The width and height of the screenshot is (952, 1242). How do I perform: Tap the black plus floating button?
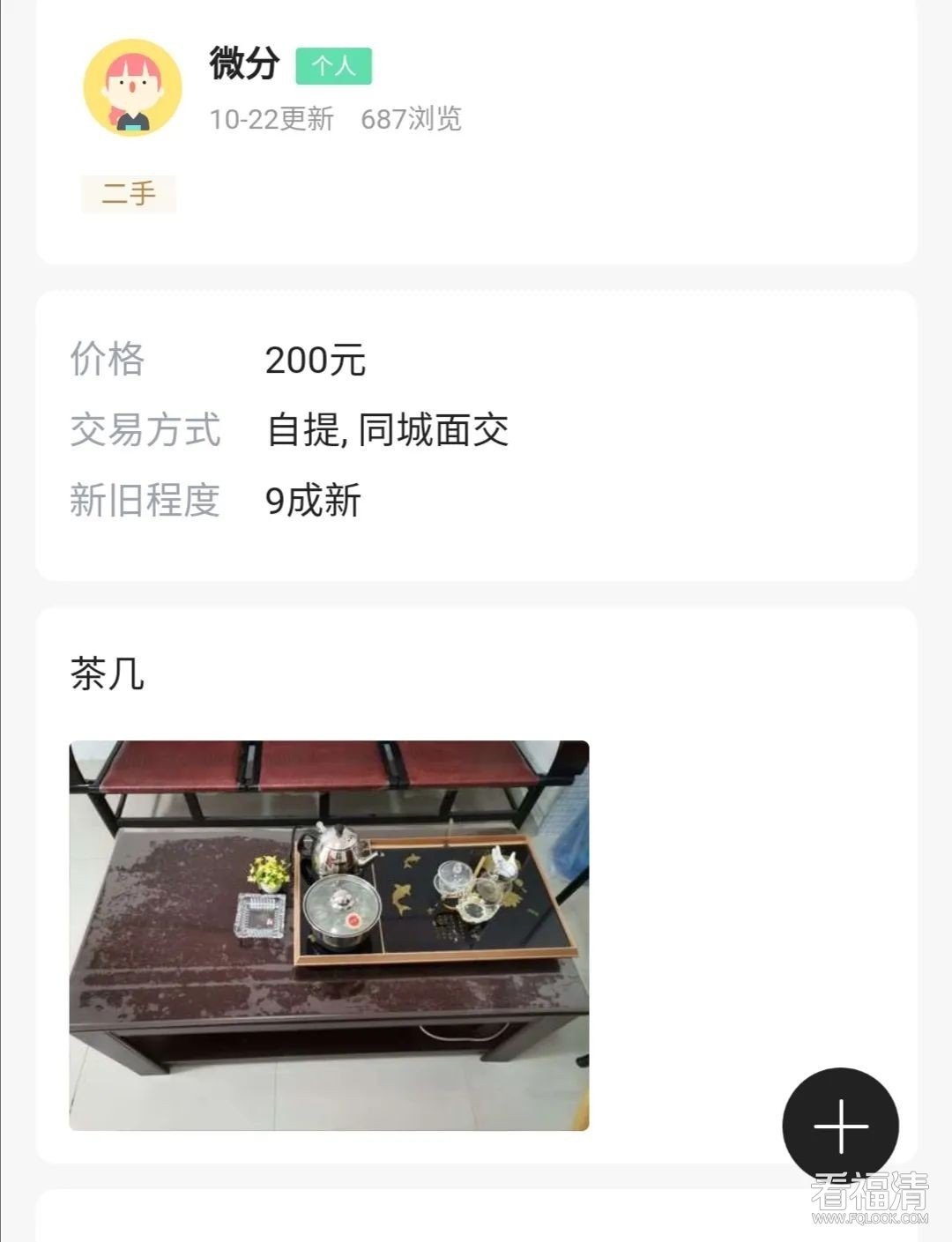[x=840, y=1126]
